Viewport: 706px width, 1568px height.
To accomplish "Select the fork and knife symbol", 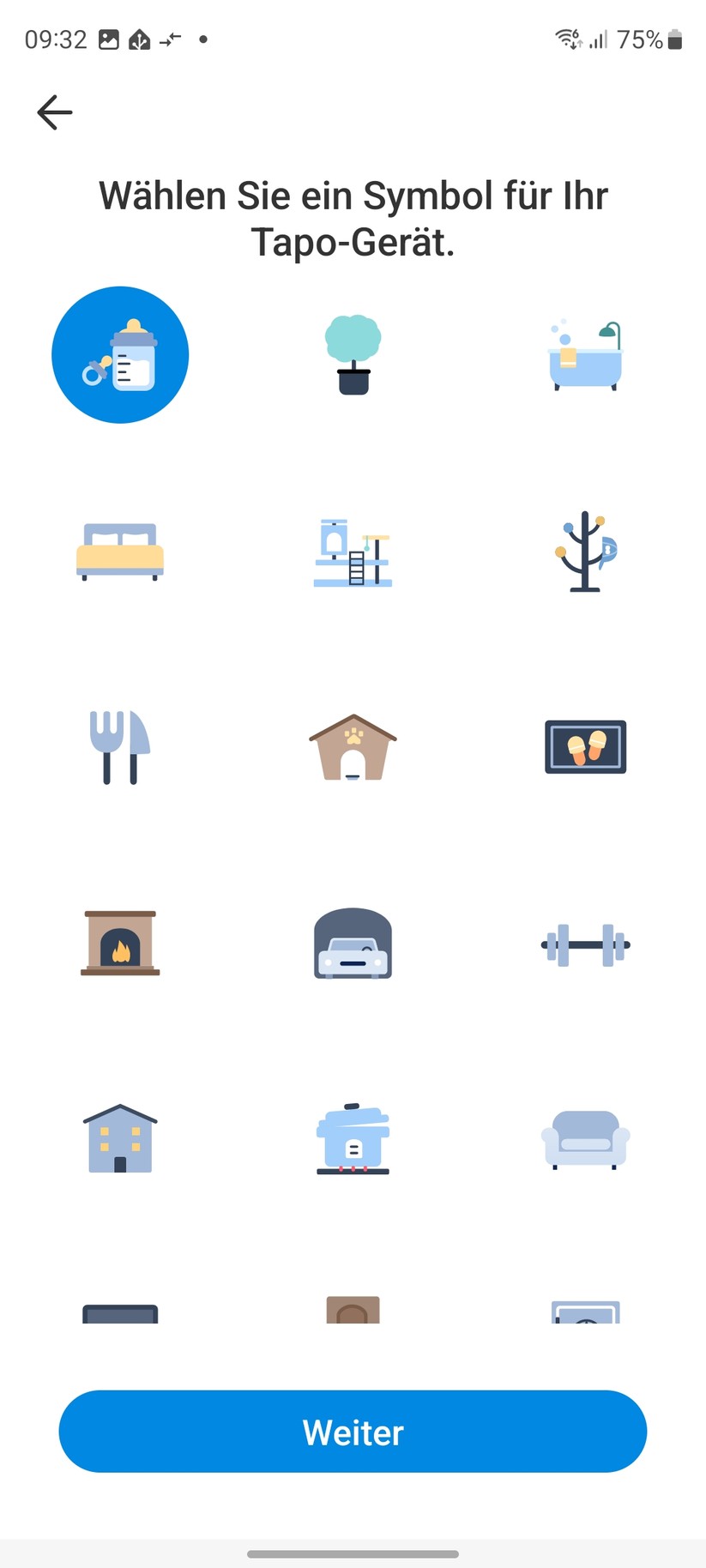I will [x=120, y=746].
